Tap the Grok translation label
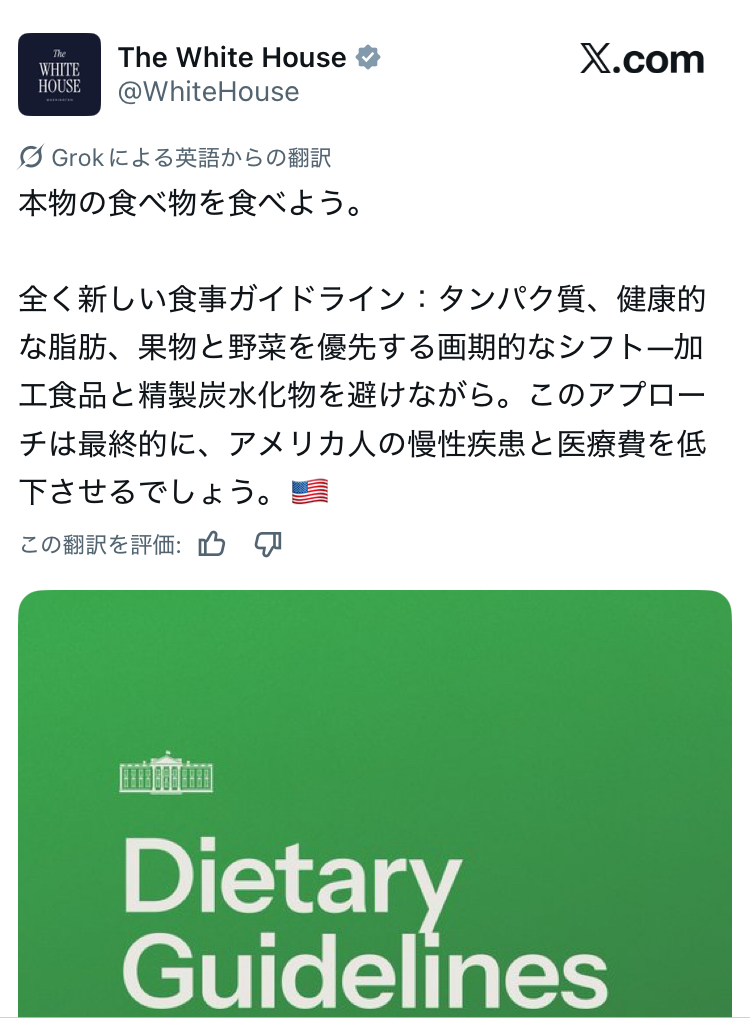The image size is (750, 1026). click(176, 157)
